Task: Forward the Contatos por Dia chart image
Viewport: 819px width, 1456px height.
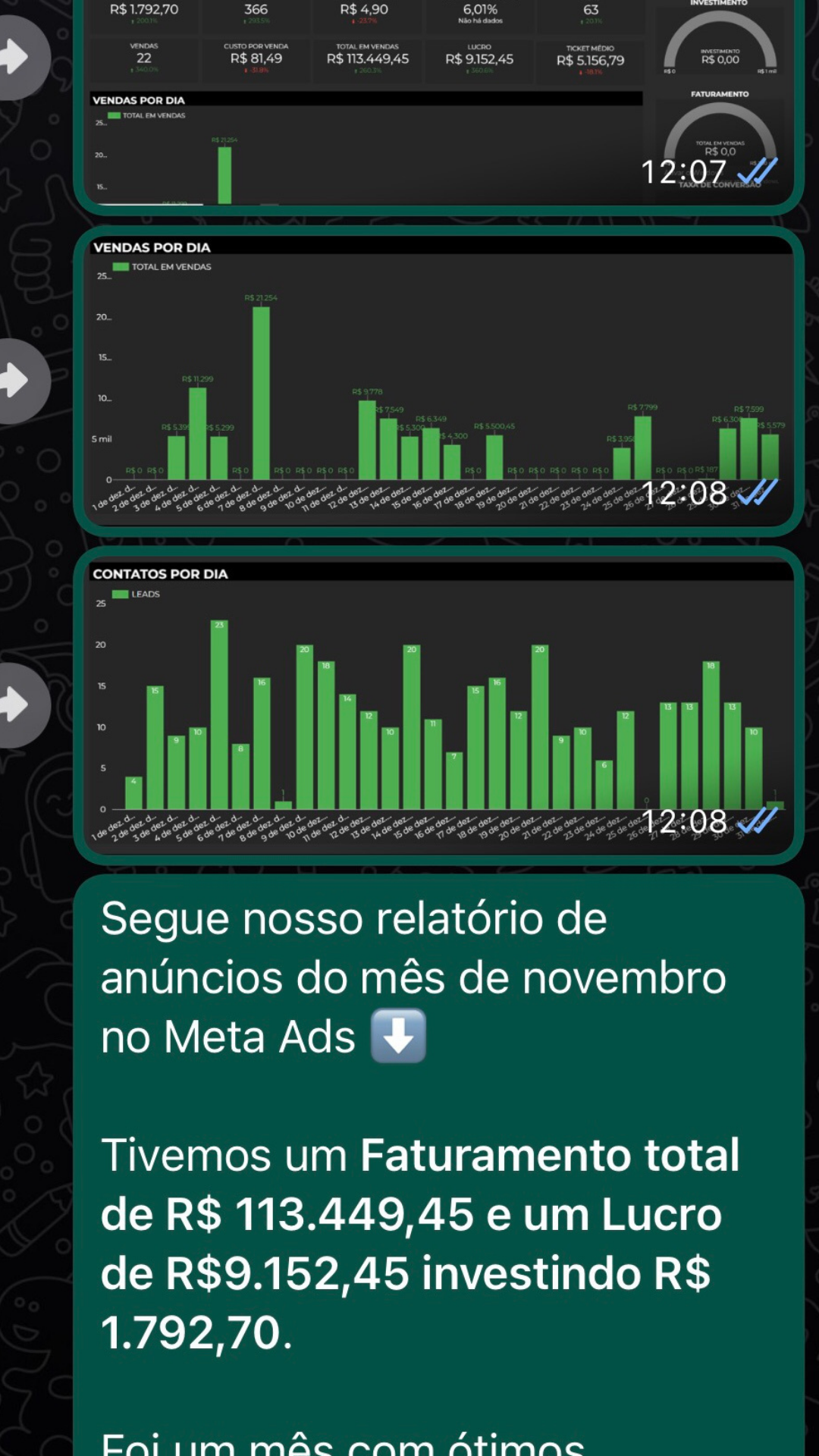Action: (17, 705)
